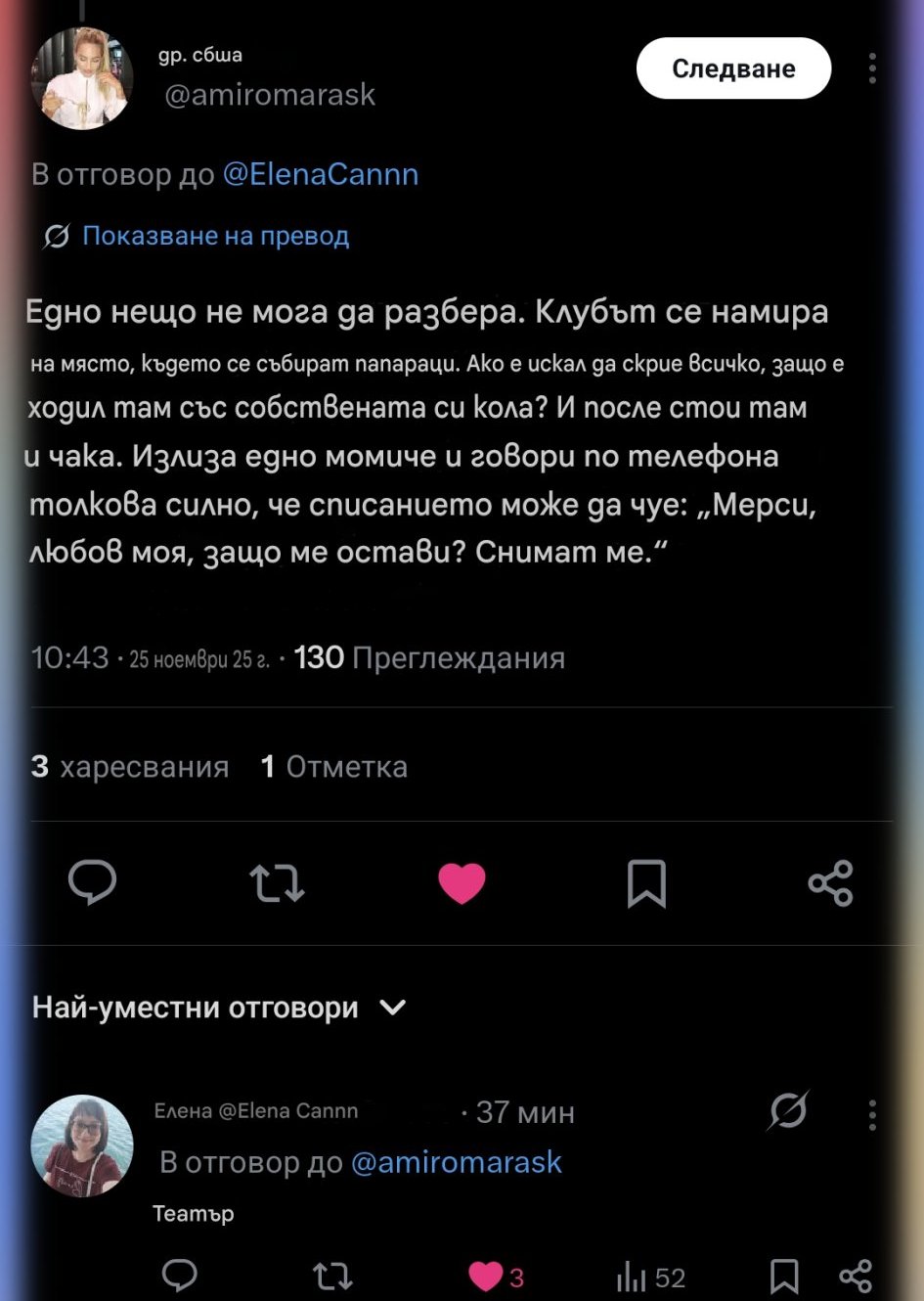Repost Елена's reply

331,1276
